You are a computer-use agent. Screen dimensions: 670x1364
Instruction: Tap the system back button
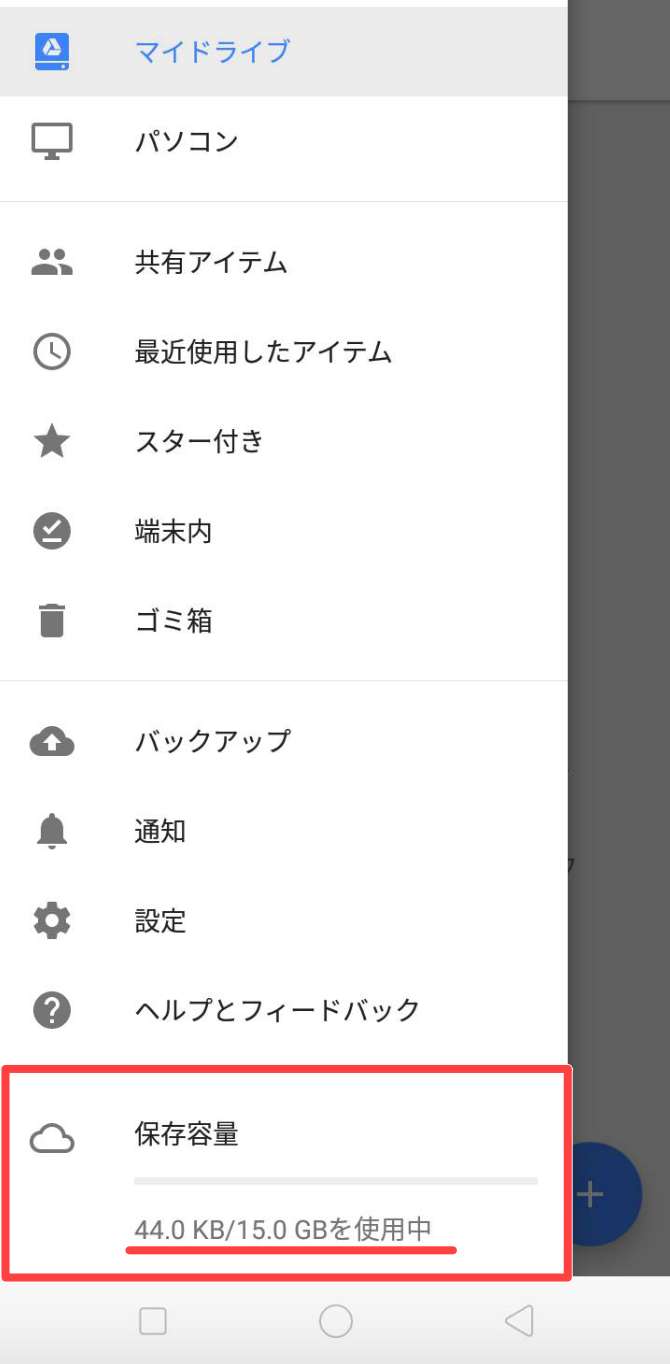[519, 1321]
